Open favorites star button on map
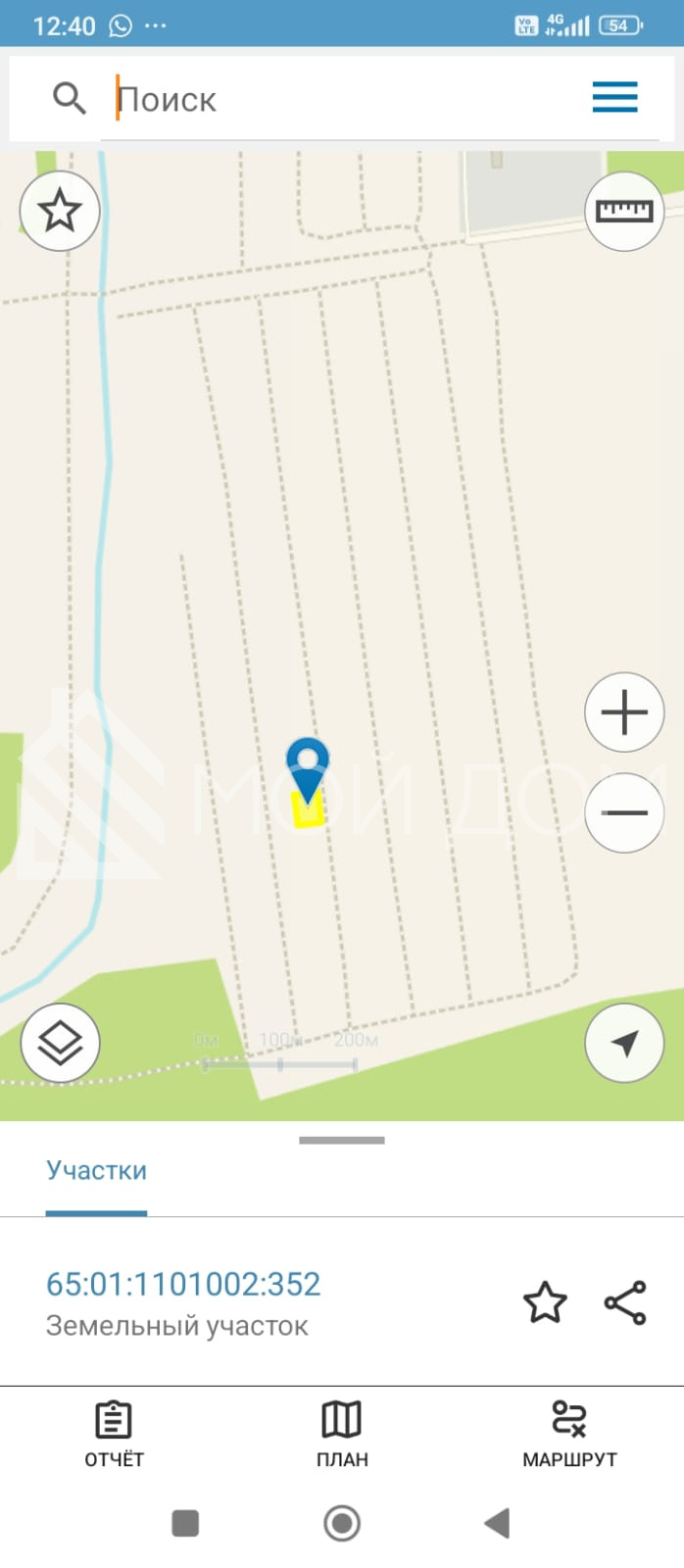The width and height of the screenshot is (684, 1568). [60, 210]
